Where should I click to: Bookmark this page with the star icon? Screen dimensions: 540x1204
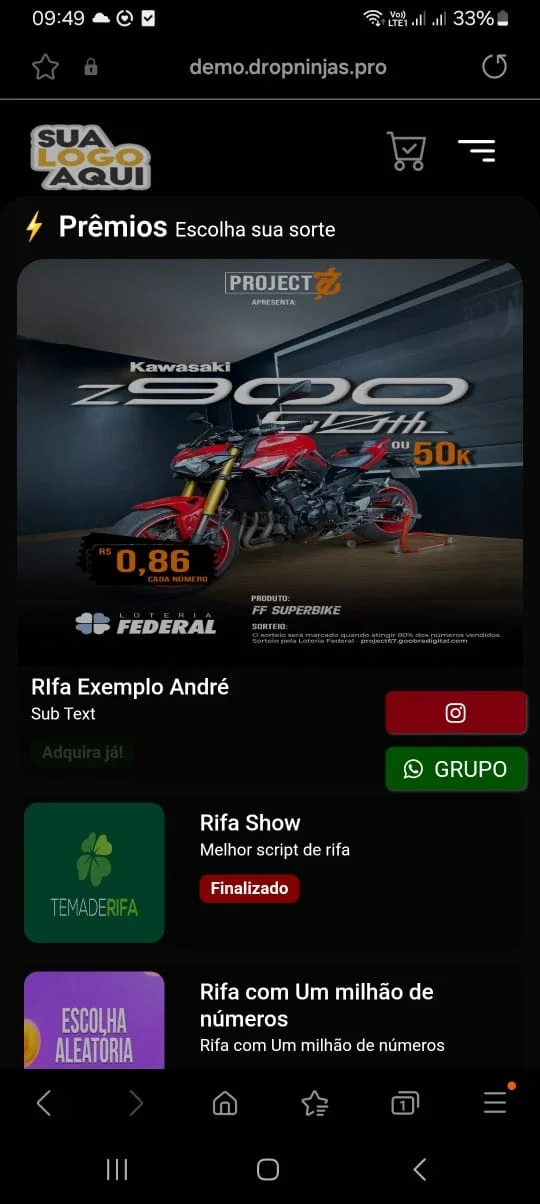[45, 67]
